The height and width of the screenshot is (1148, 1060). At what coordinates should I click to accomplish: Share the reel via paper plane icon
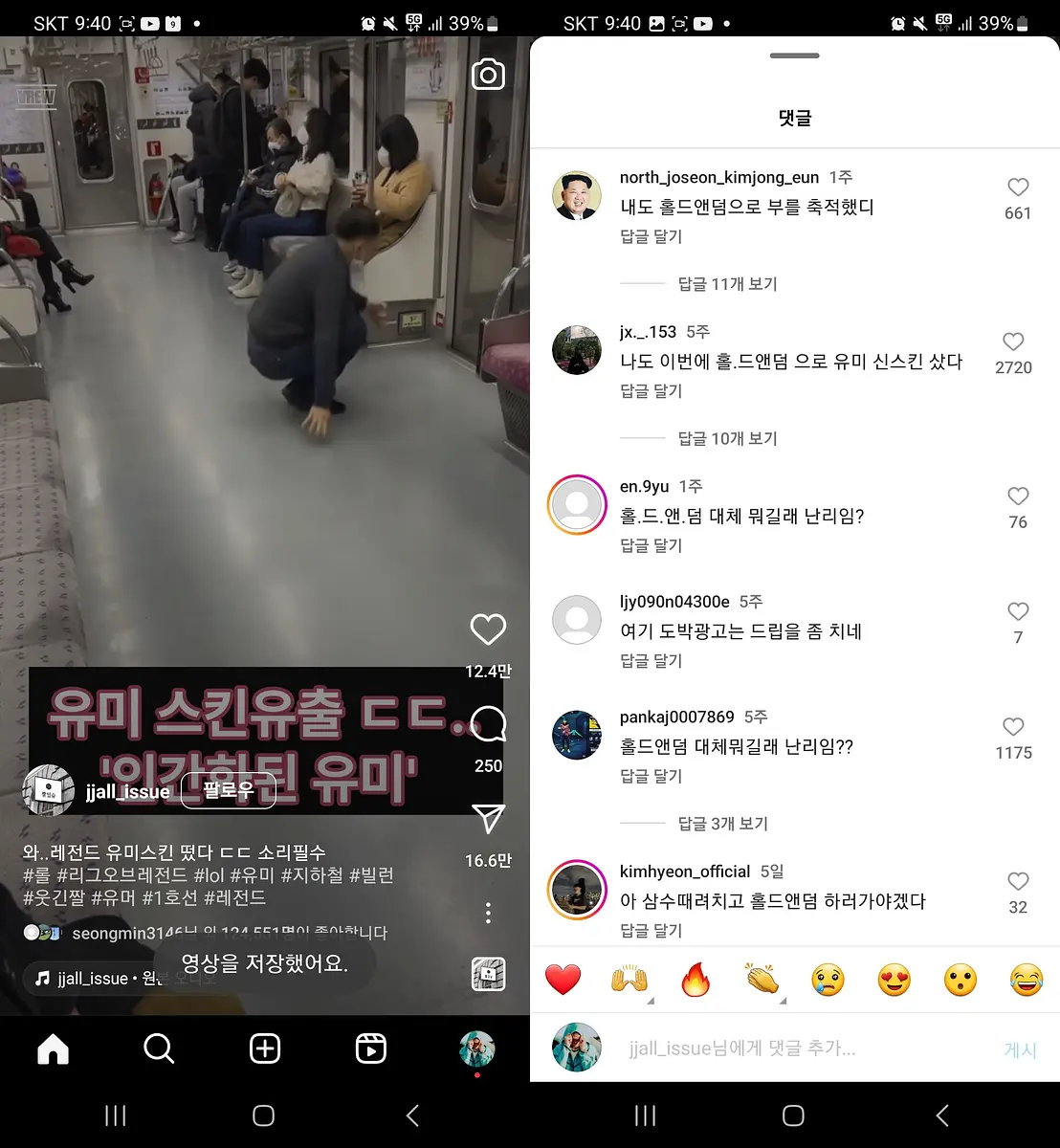(x=488, y=818)
